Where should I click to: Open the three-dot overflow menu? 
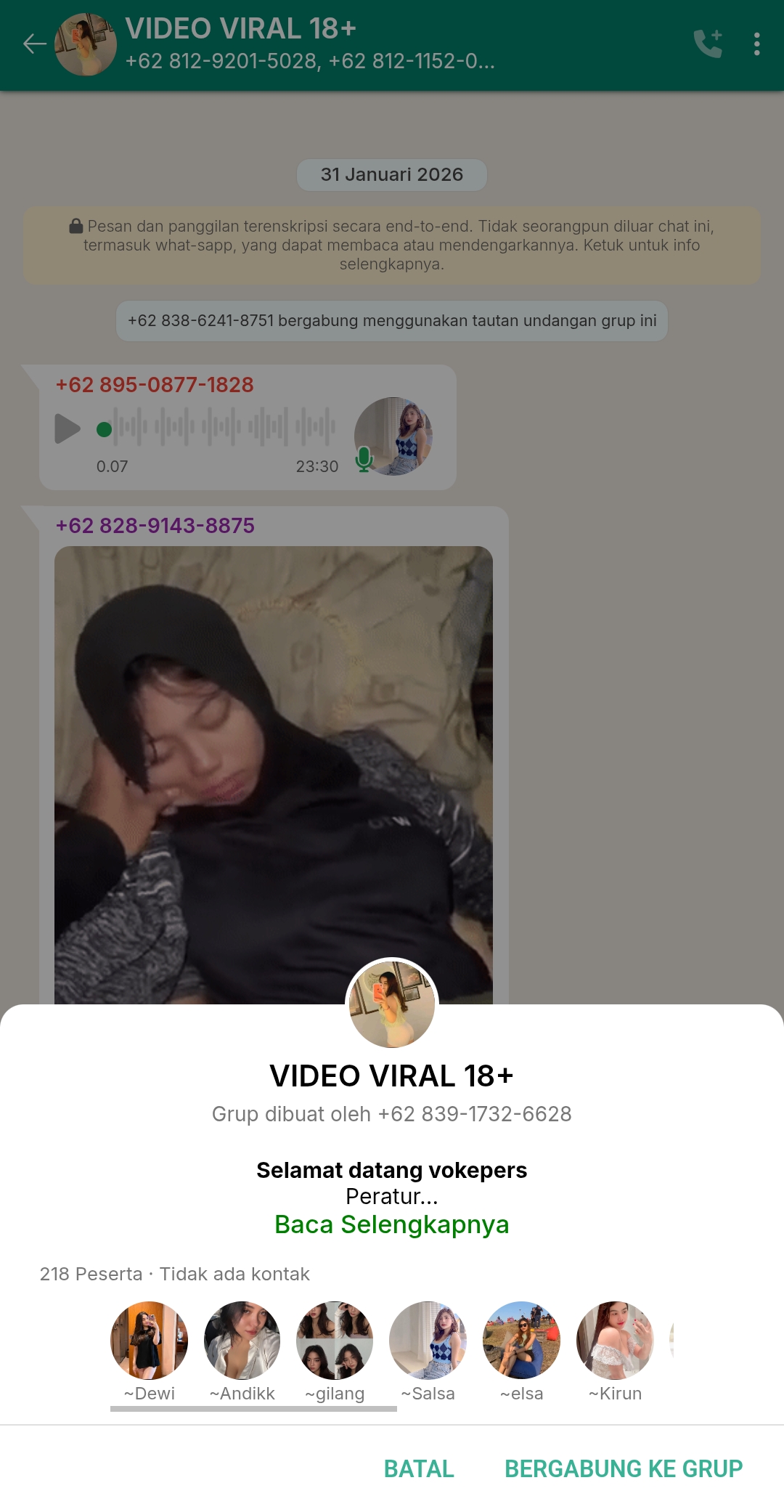click(756, 44)
